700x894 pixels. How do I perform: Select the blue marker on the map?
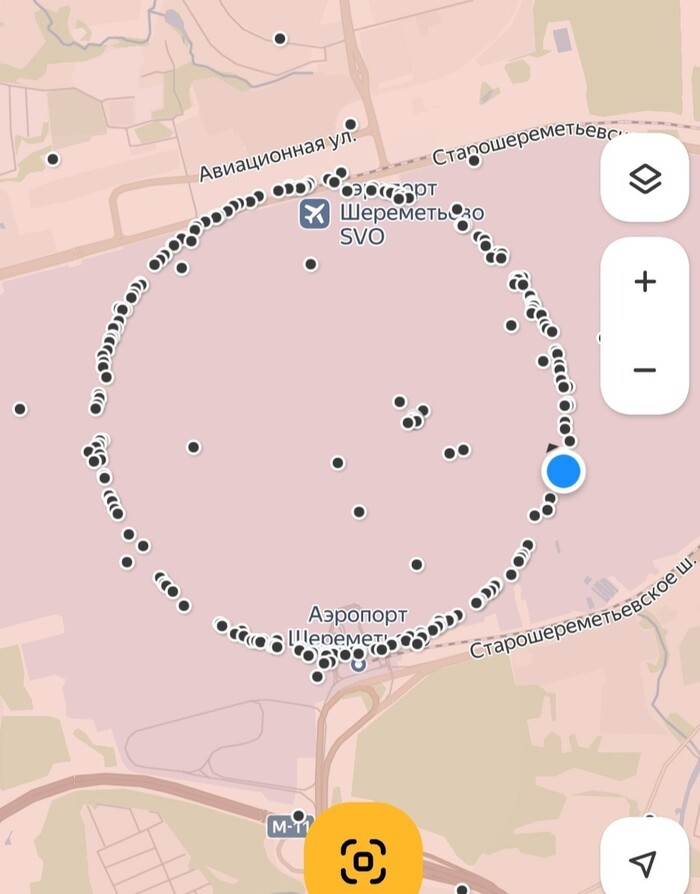pos(564,471)
